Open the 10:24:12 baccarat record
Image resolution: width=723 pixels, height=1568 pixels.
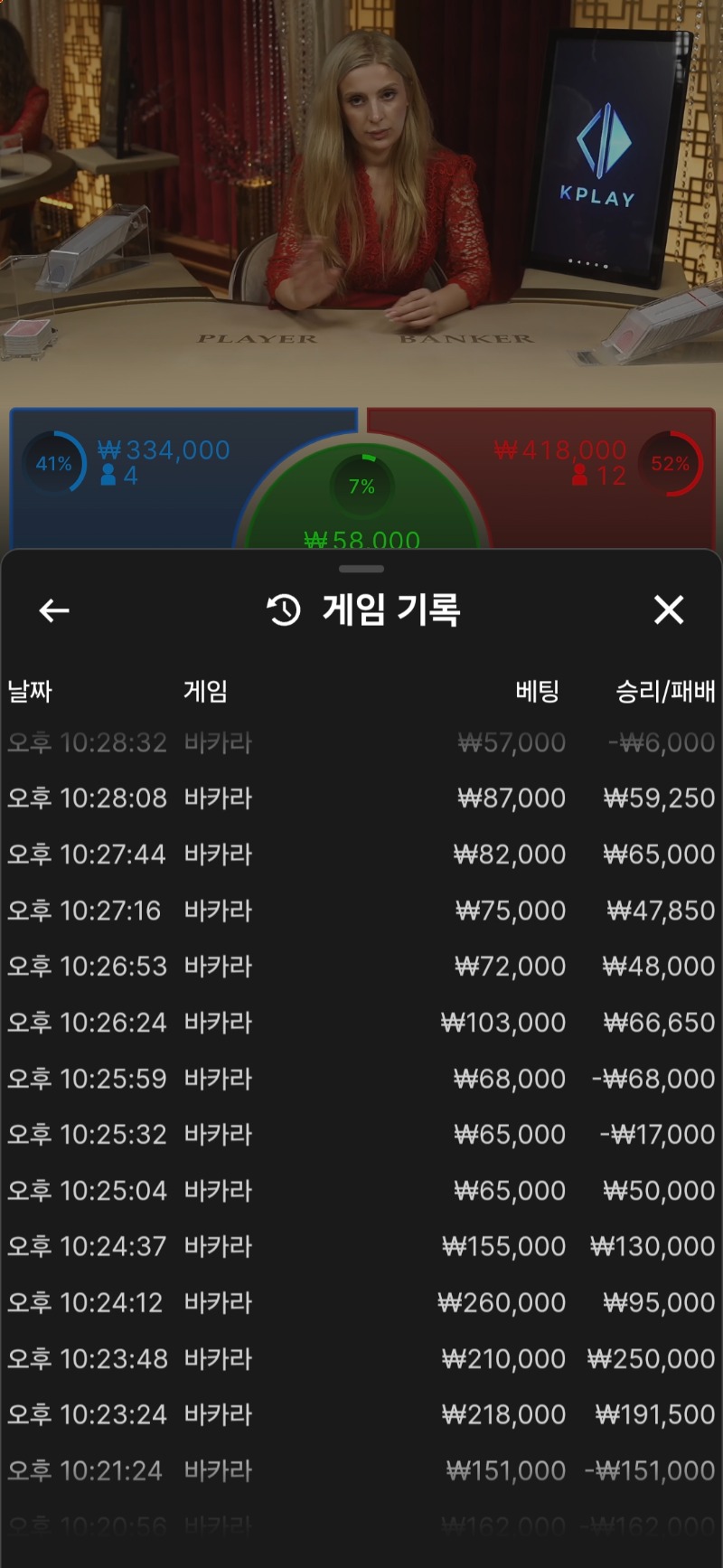361,1303
